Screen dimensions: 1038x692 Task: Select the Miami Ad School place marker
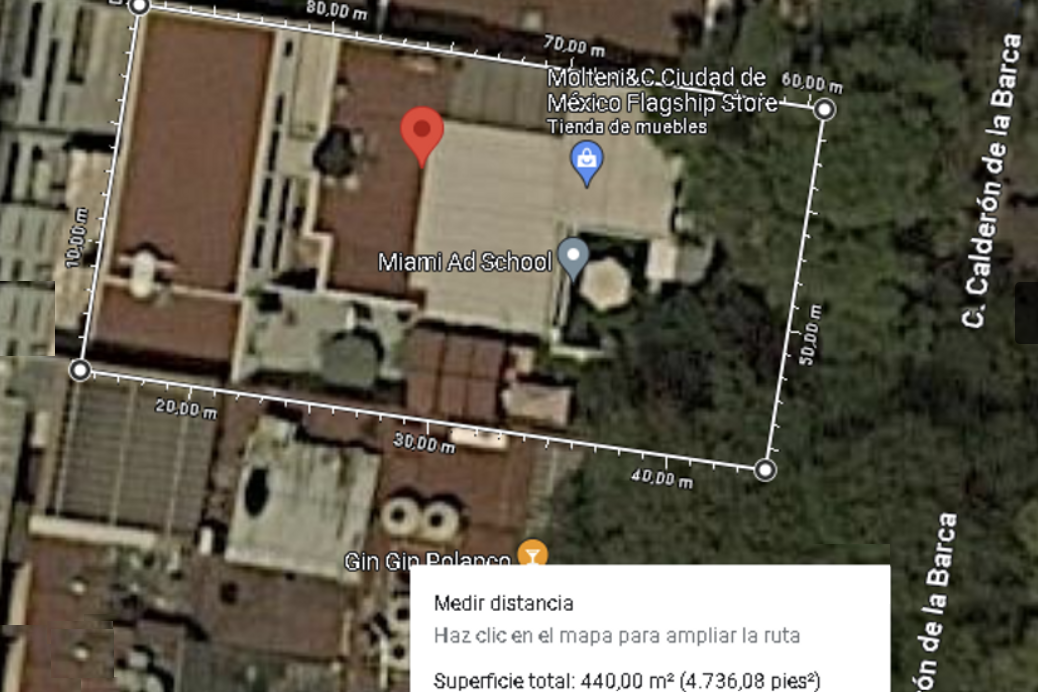click(573, 257)
